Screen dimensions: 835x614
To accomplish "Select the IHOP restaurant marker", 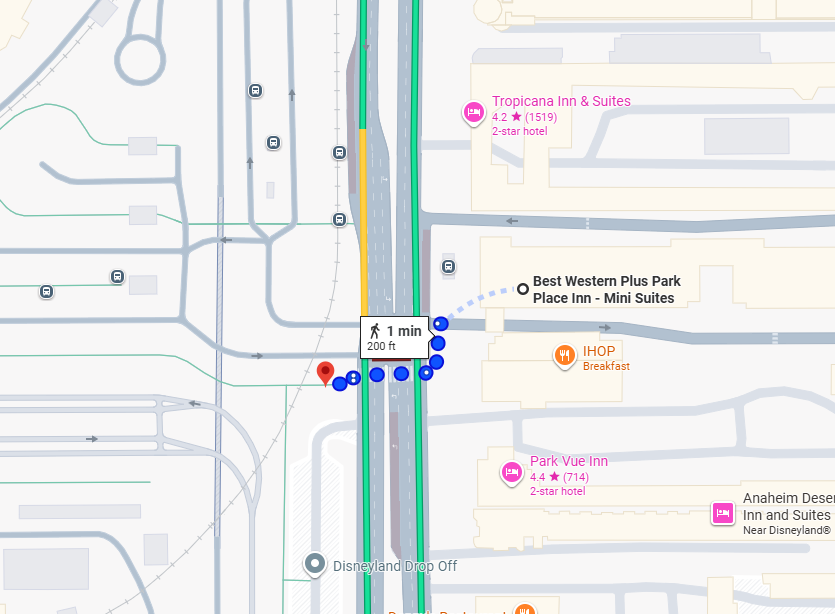I will (x=565, y=355).
